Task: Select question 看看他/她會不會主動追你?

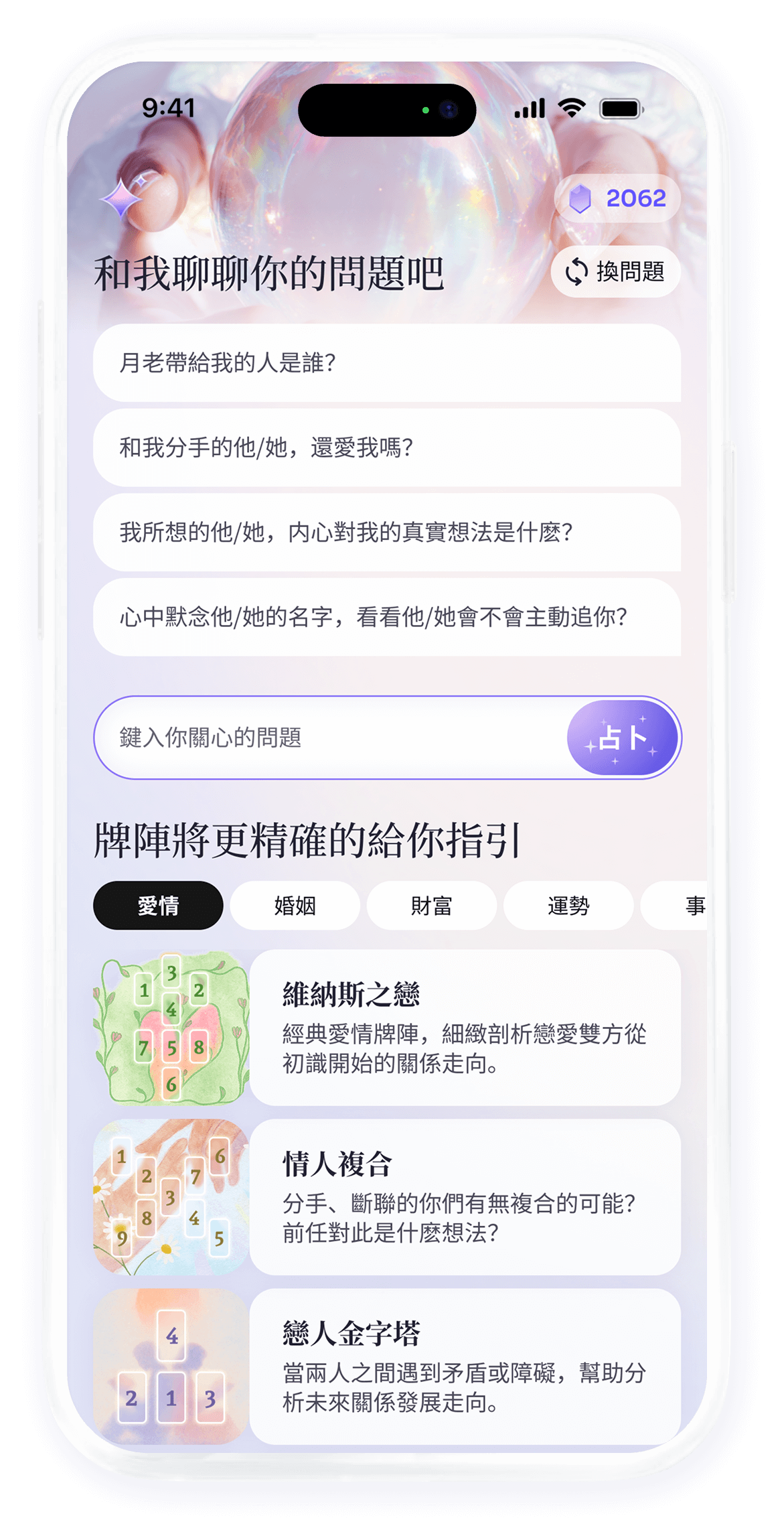Action: (x=386, y=617)
